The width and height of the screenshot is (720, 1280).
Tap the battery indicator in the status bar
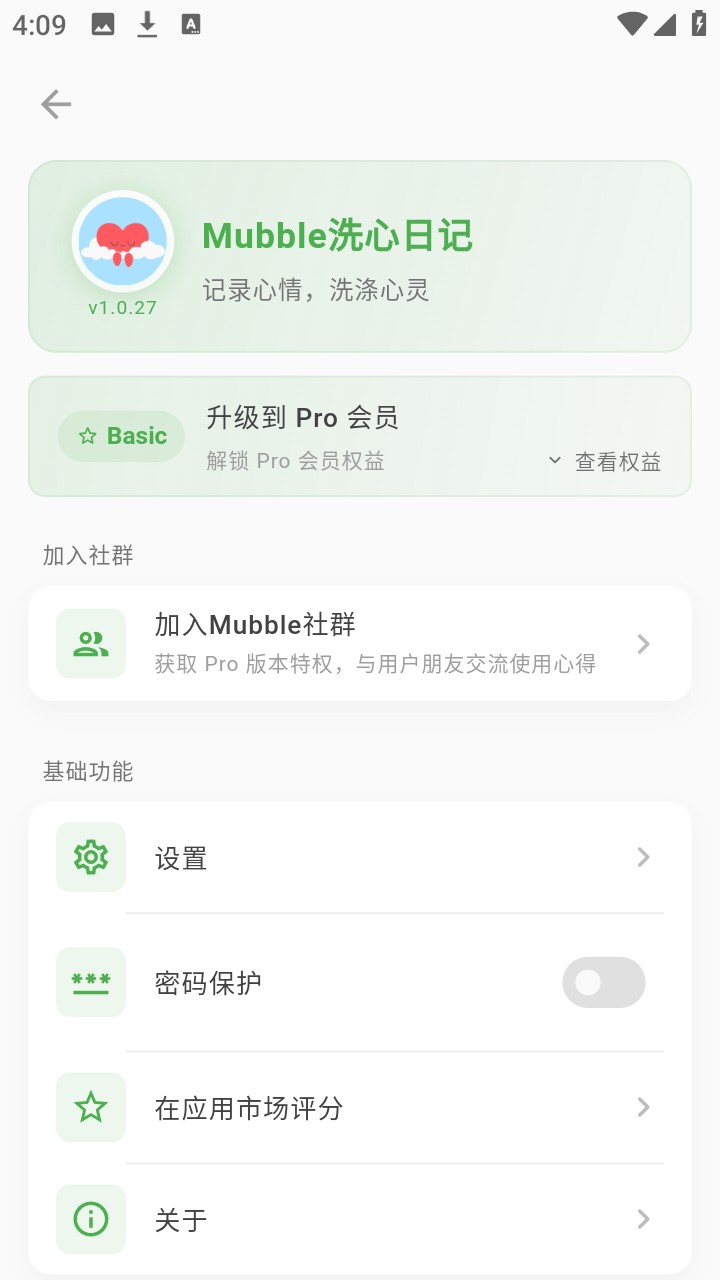pos(698,24)
